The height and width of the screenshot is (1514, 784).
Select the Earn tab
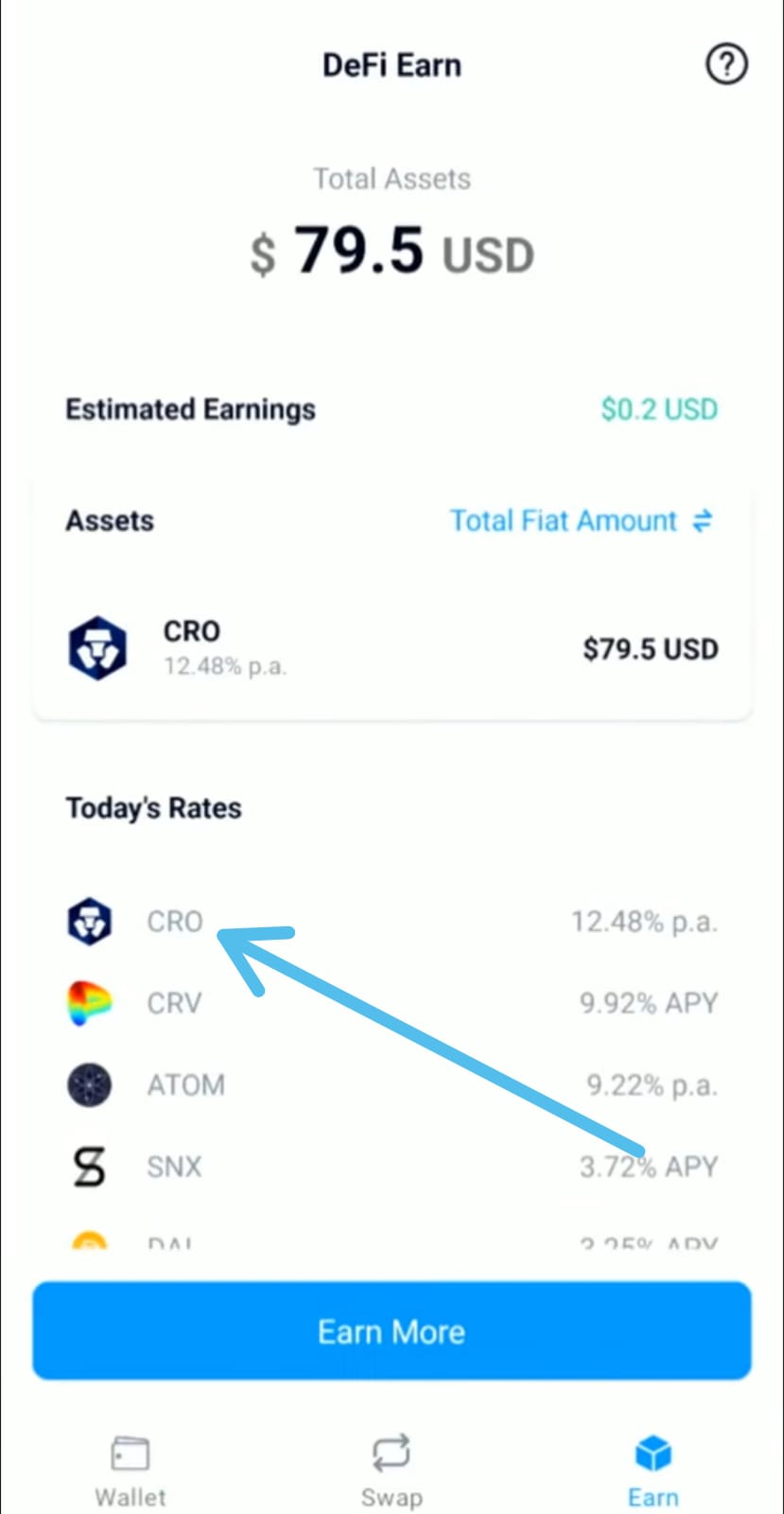tap(653, 1471)
